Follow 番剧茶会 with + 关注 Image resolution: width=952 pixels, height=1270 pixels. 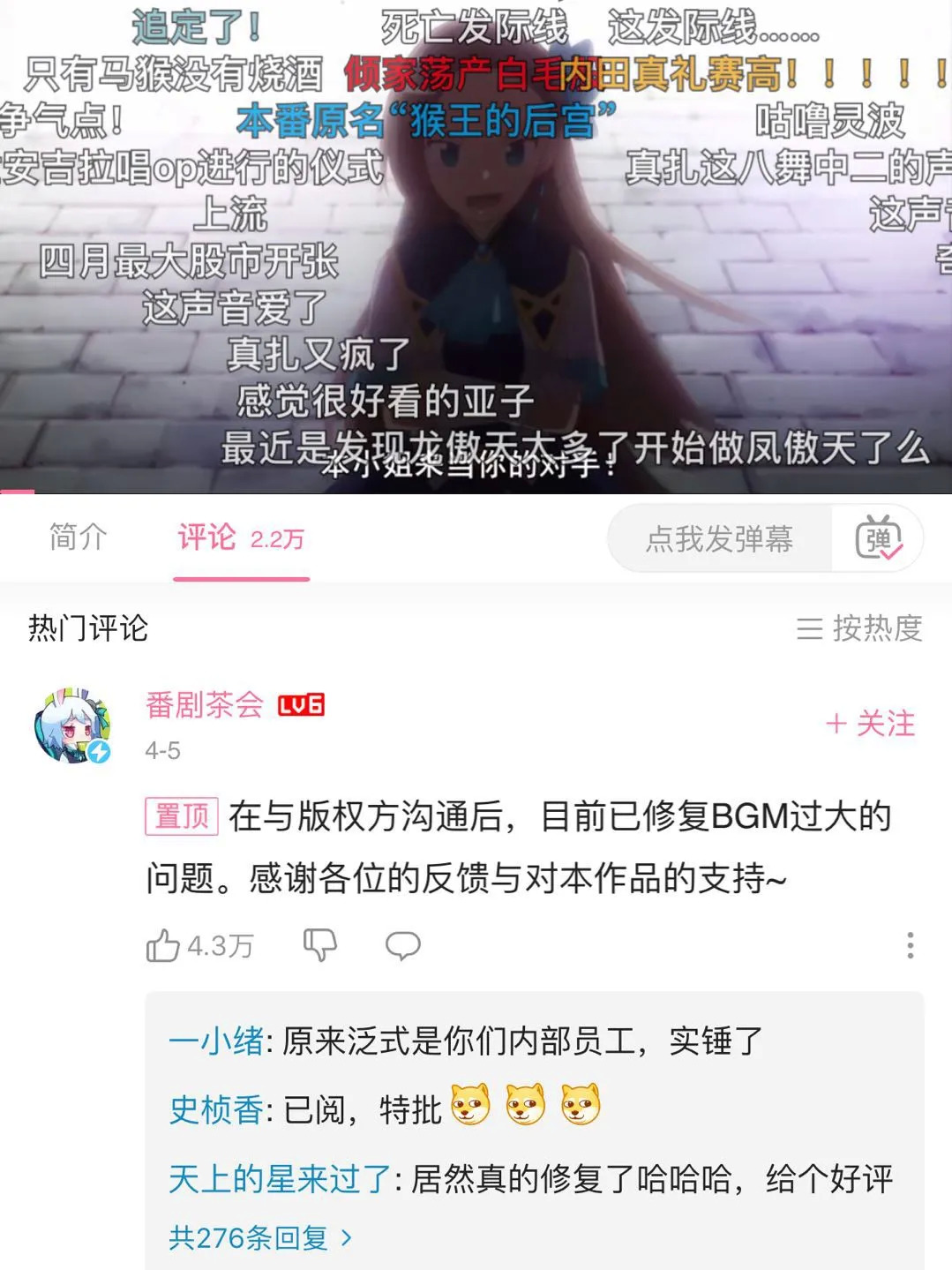[x=870, y=724]
